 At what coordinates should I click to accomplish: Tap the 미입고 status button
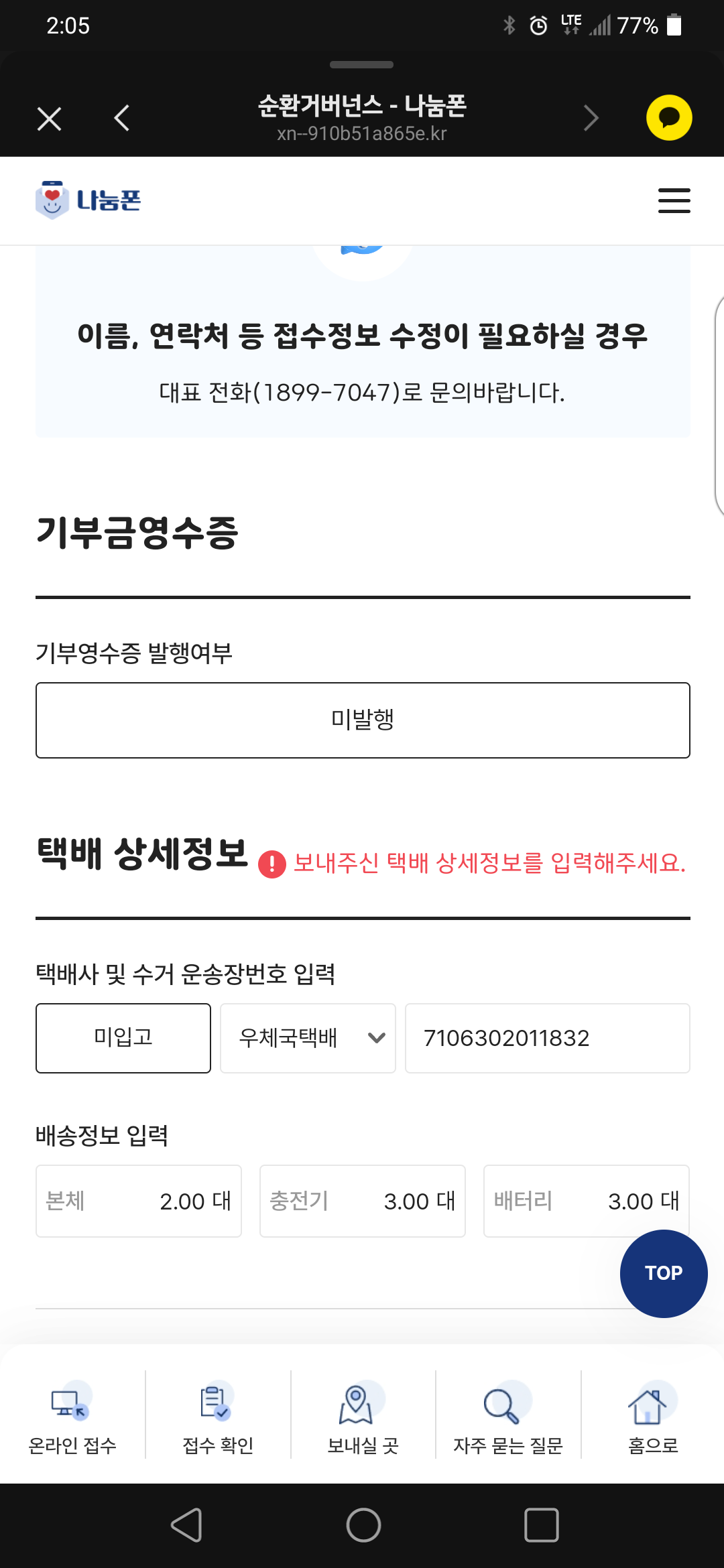tap(123, 1038)
